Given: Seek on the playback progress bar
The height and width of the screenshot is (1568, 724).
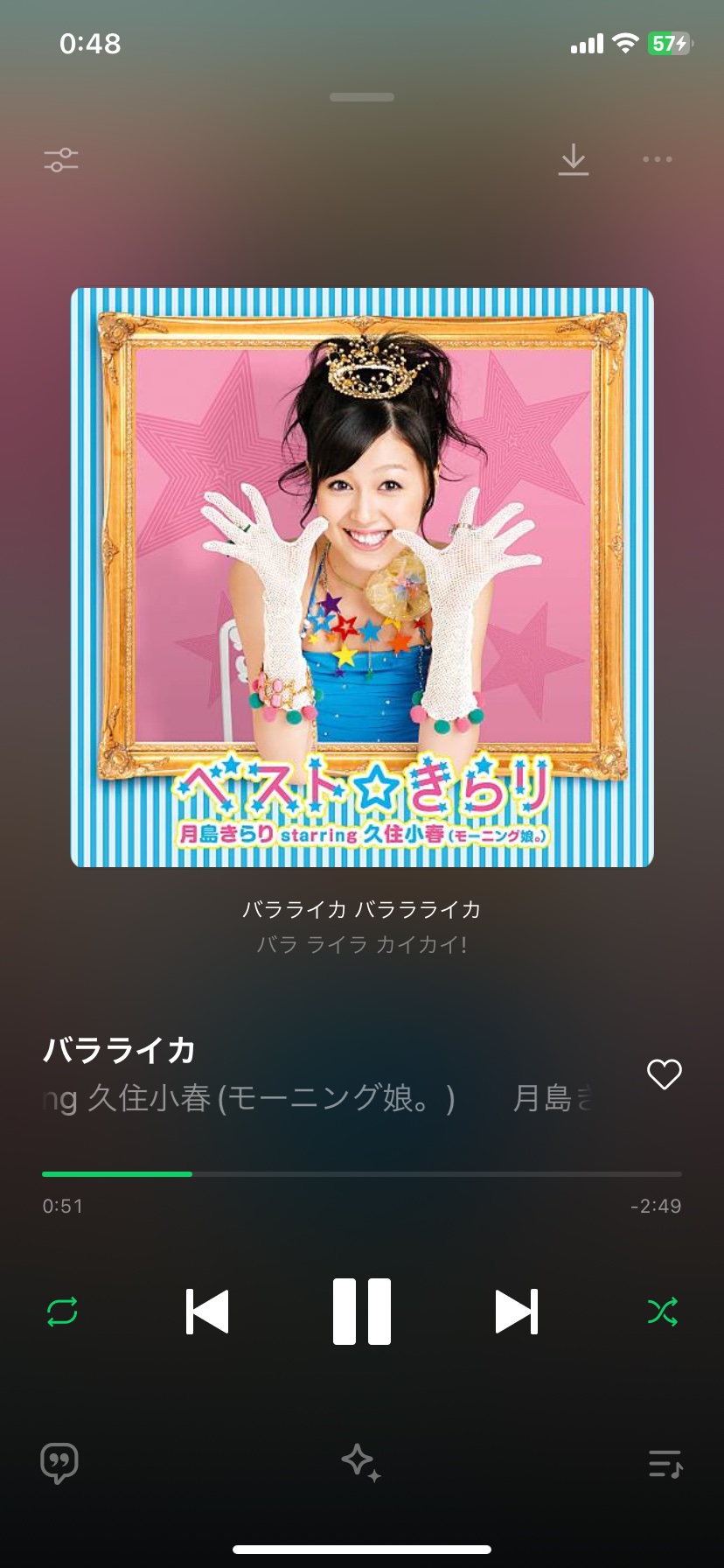Looking at the screenshot, I should (x=362, y=1174).
